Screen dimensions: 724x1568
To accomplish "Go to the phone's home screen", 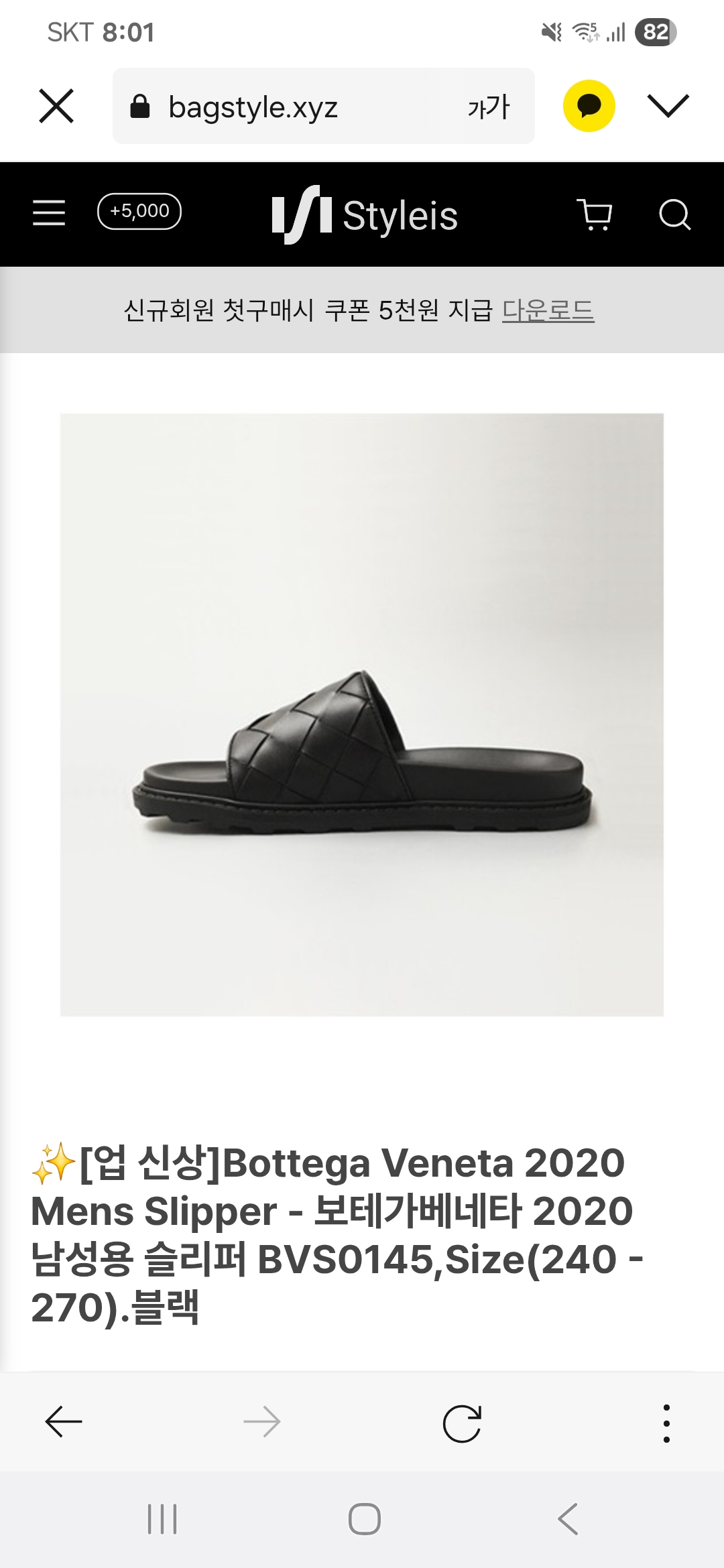I will point(364,1519).
